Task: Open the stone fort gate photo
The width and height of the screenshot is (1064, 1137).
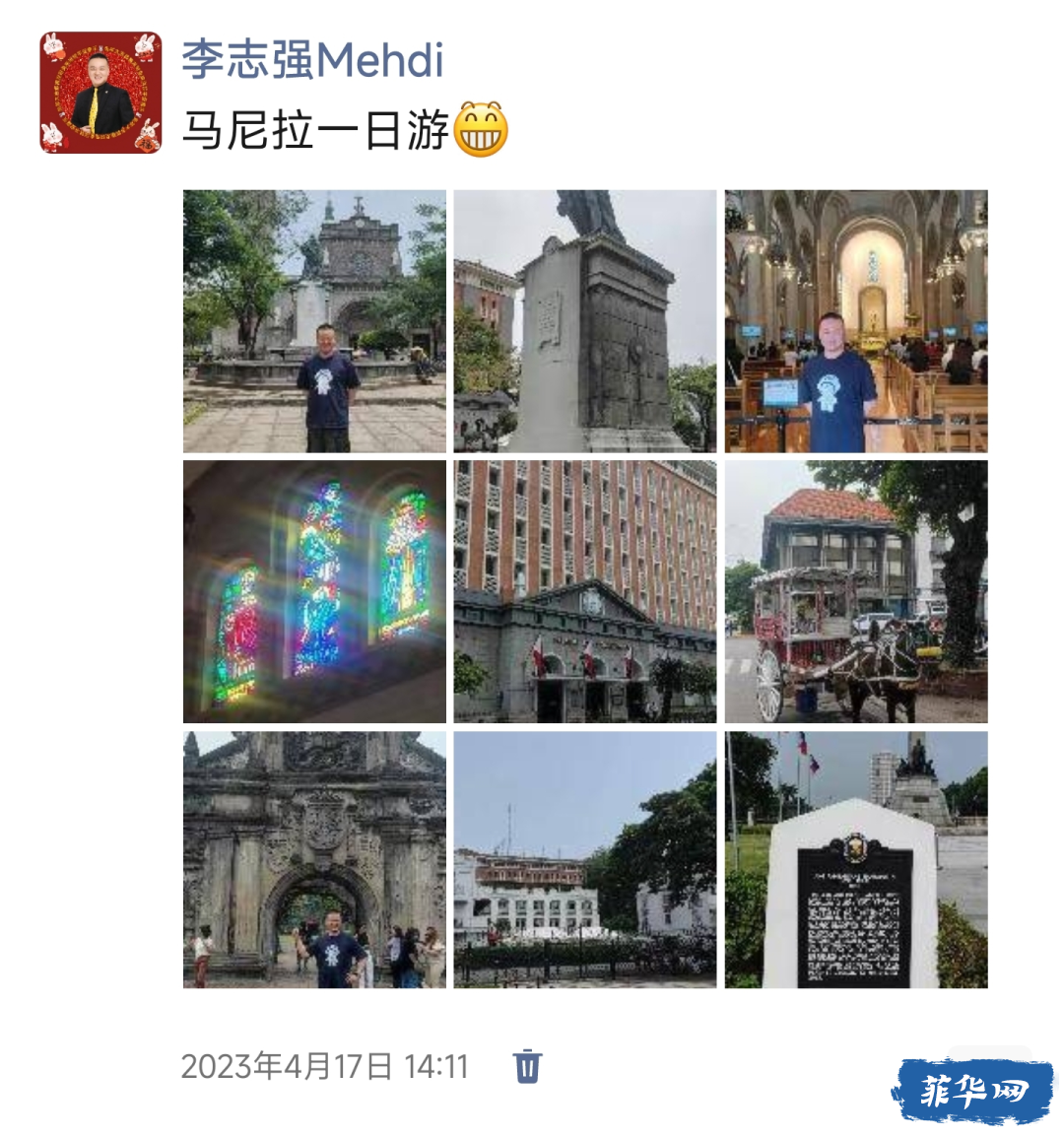Action: point(314,859)
